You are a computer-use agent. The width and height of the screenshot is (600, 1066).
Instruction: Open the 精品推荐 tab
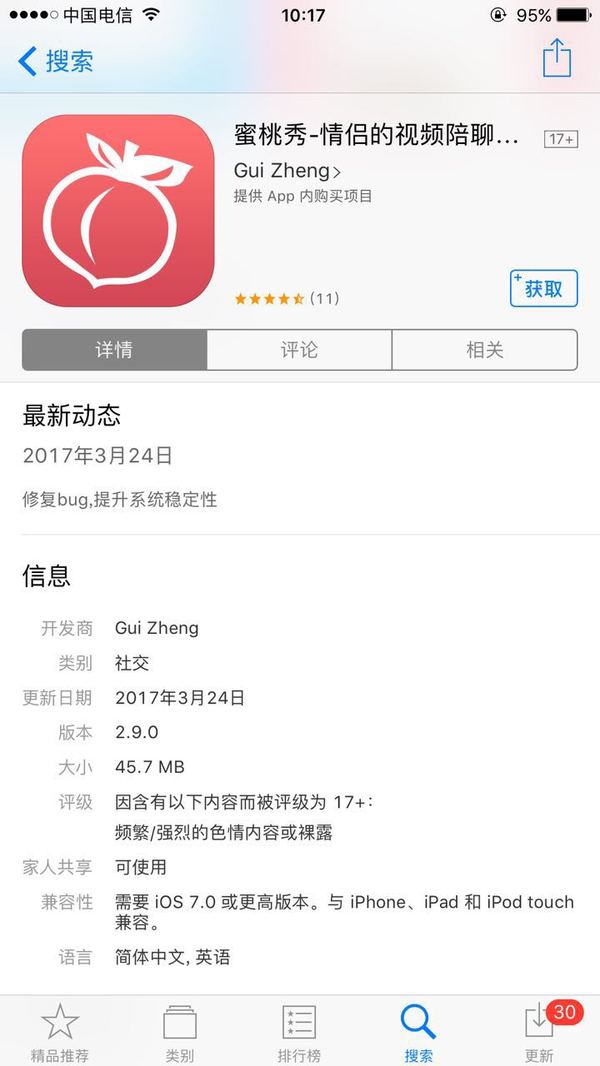tap(60, 1032)
